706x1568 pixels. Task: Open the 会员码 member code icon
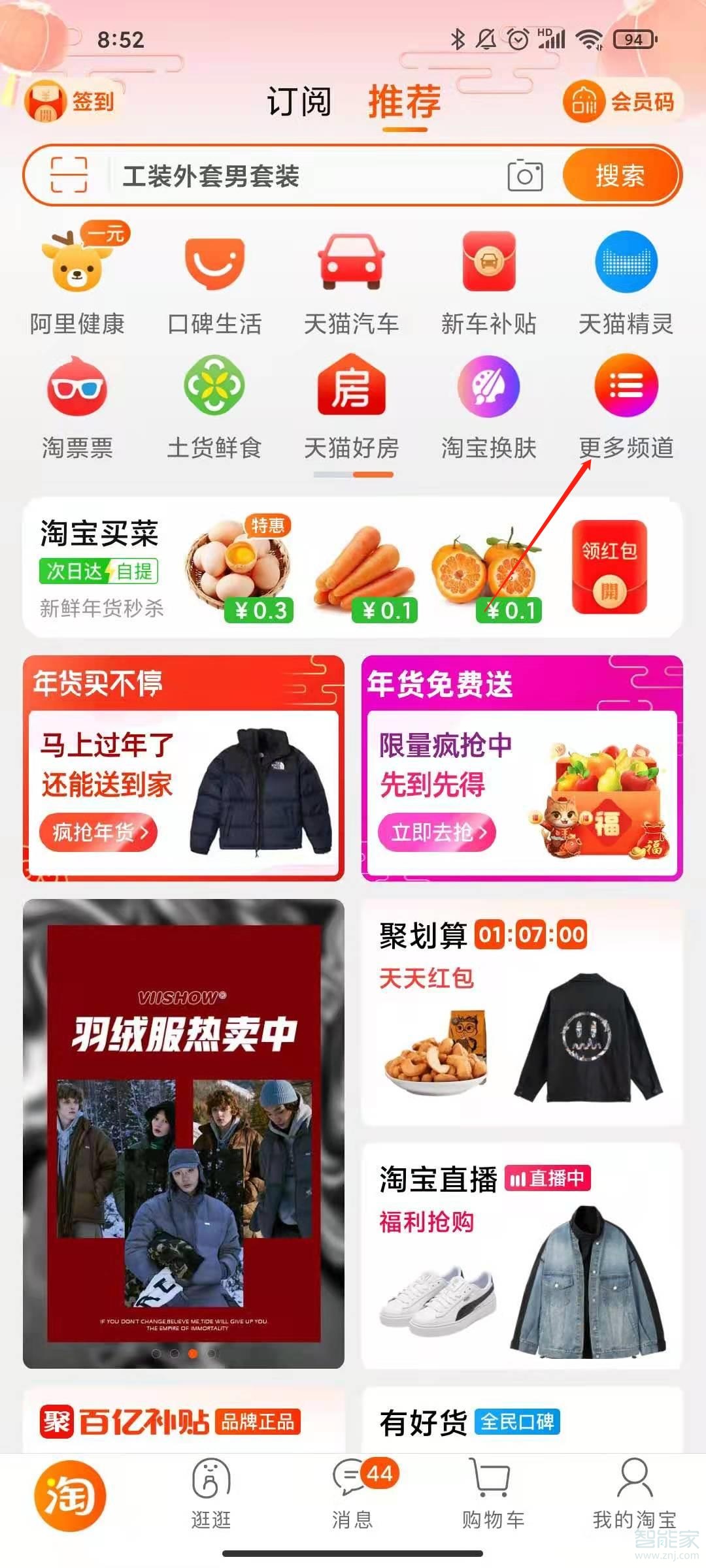618,101
